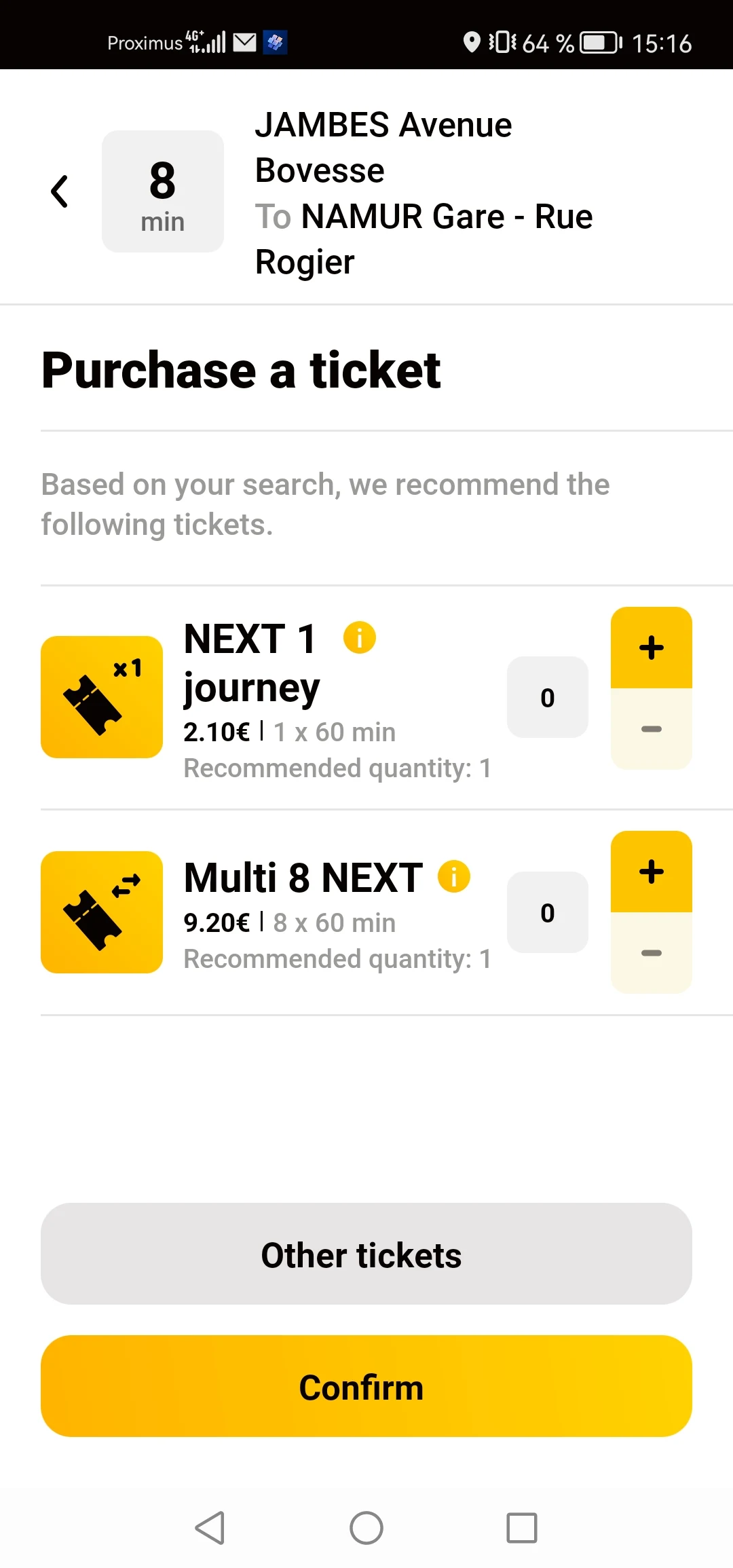Confirm the ticket purchase

(x=366, y=1386)
